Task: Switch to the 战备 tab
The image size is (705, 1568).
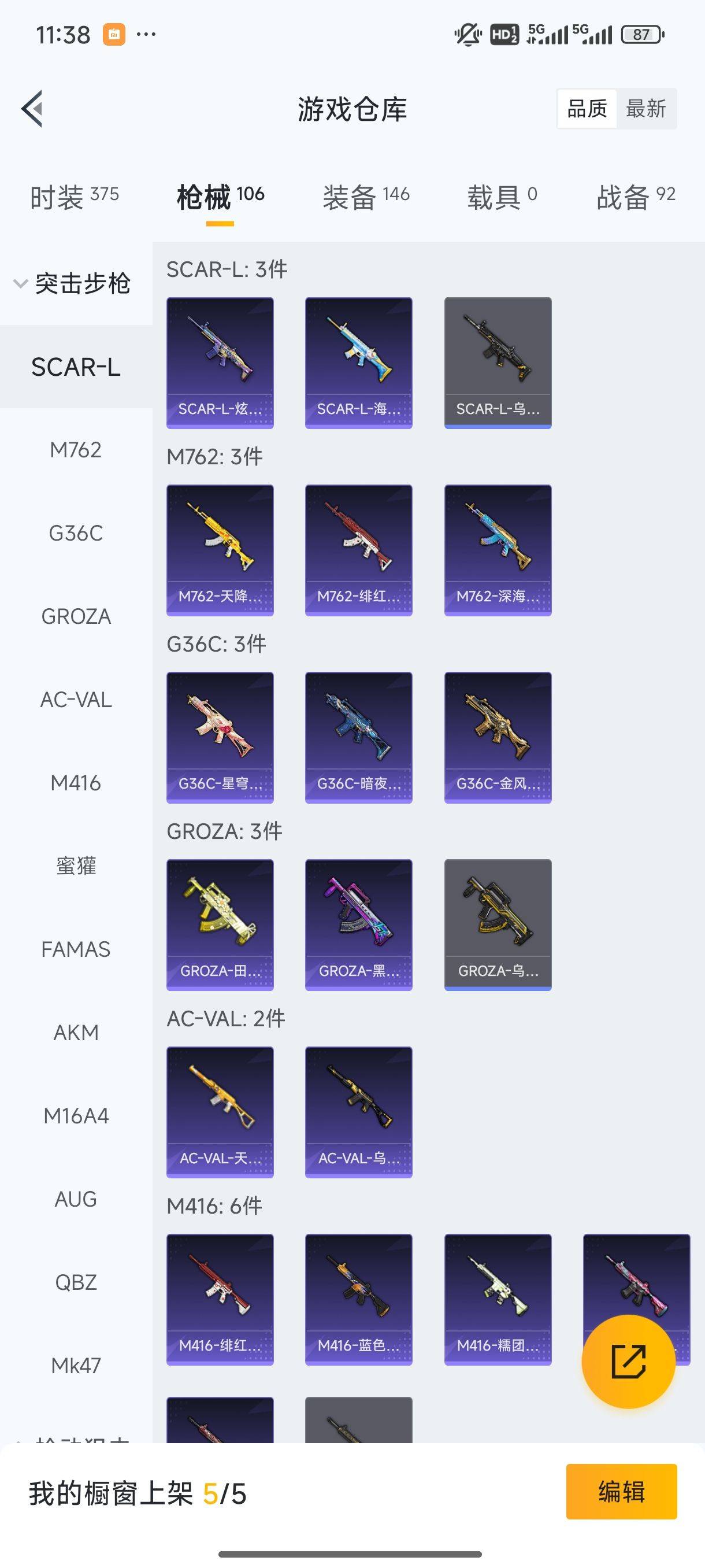Action: pyautogui.click(x=636, y=197)
